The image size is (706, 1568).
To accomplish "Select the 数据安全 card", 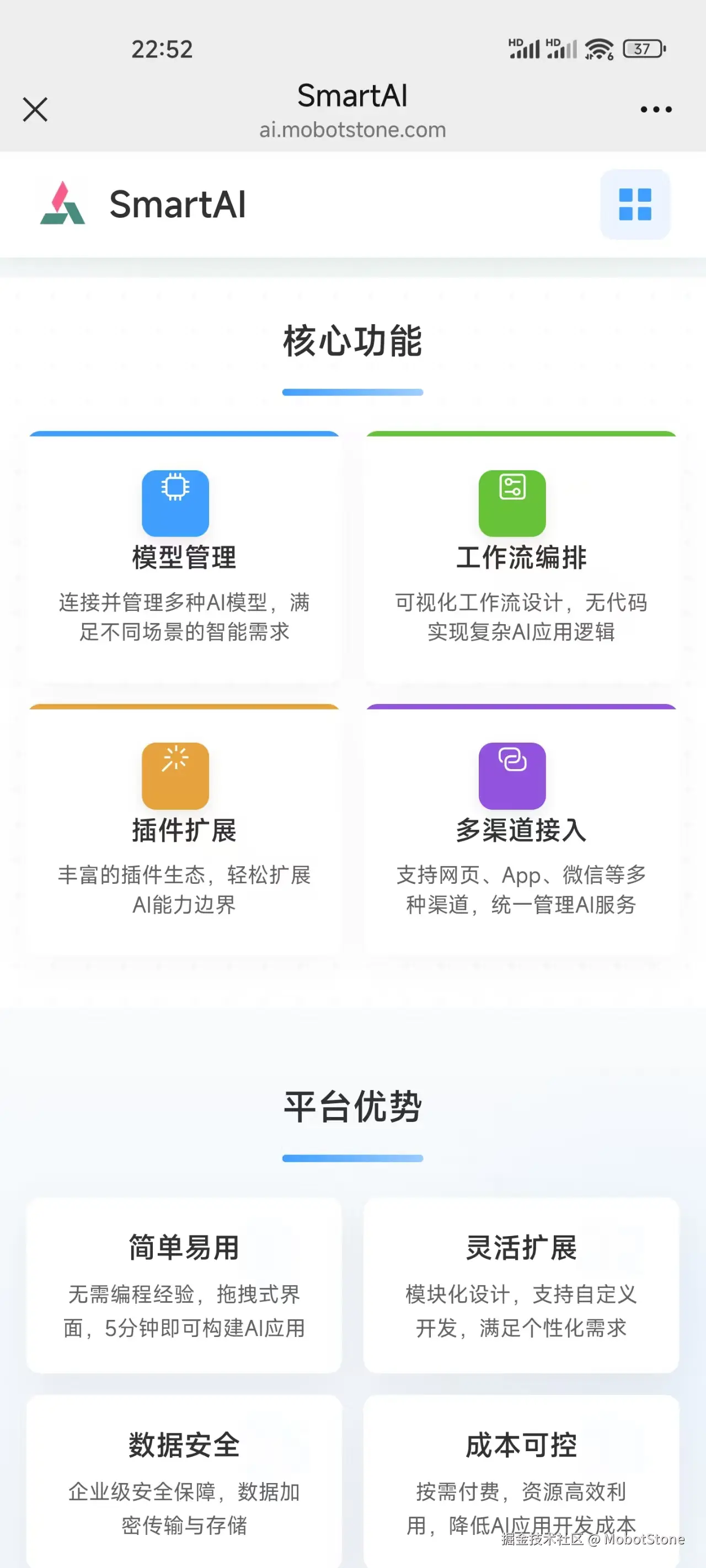I will tap(183, 1479).
